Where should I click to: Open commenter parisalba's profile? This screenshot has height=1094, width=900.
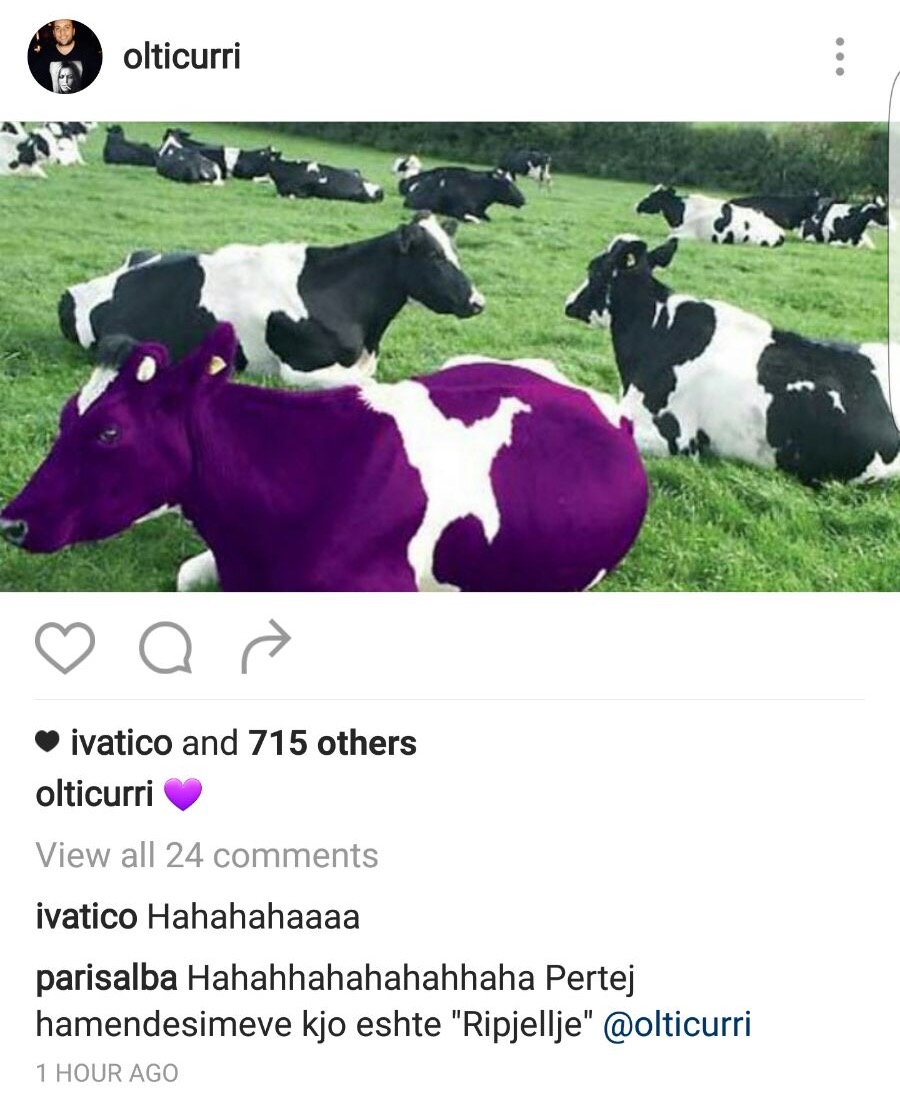click(106, 978)
